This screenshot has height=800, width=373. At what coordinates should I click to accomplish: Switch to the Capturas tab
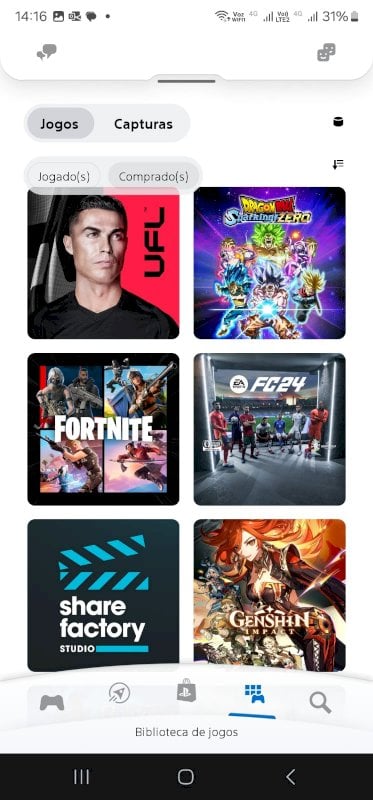(x=143, y=124)
